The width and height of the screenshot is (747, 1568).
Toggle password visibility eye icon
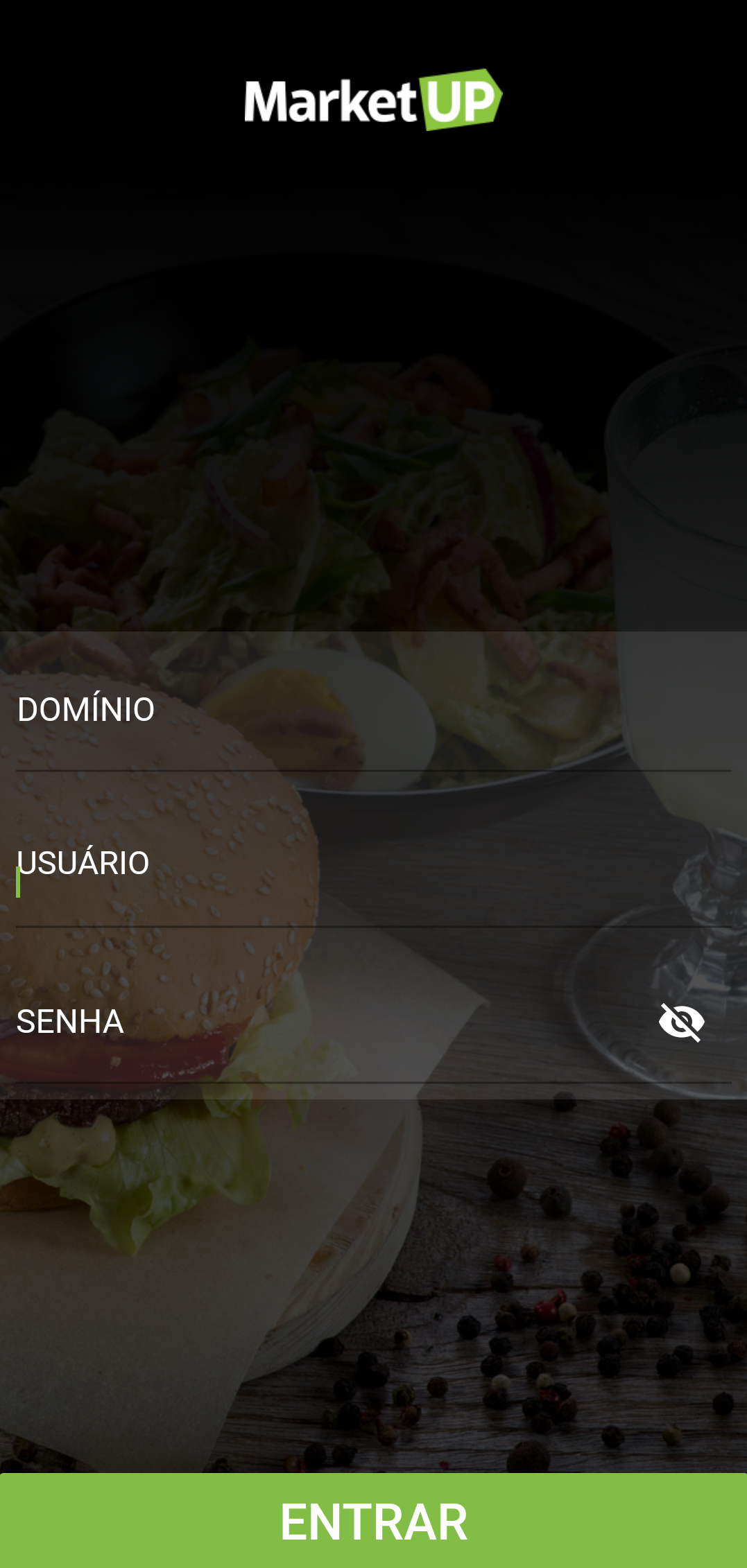(682, 1022)
